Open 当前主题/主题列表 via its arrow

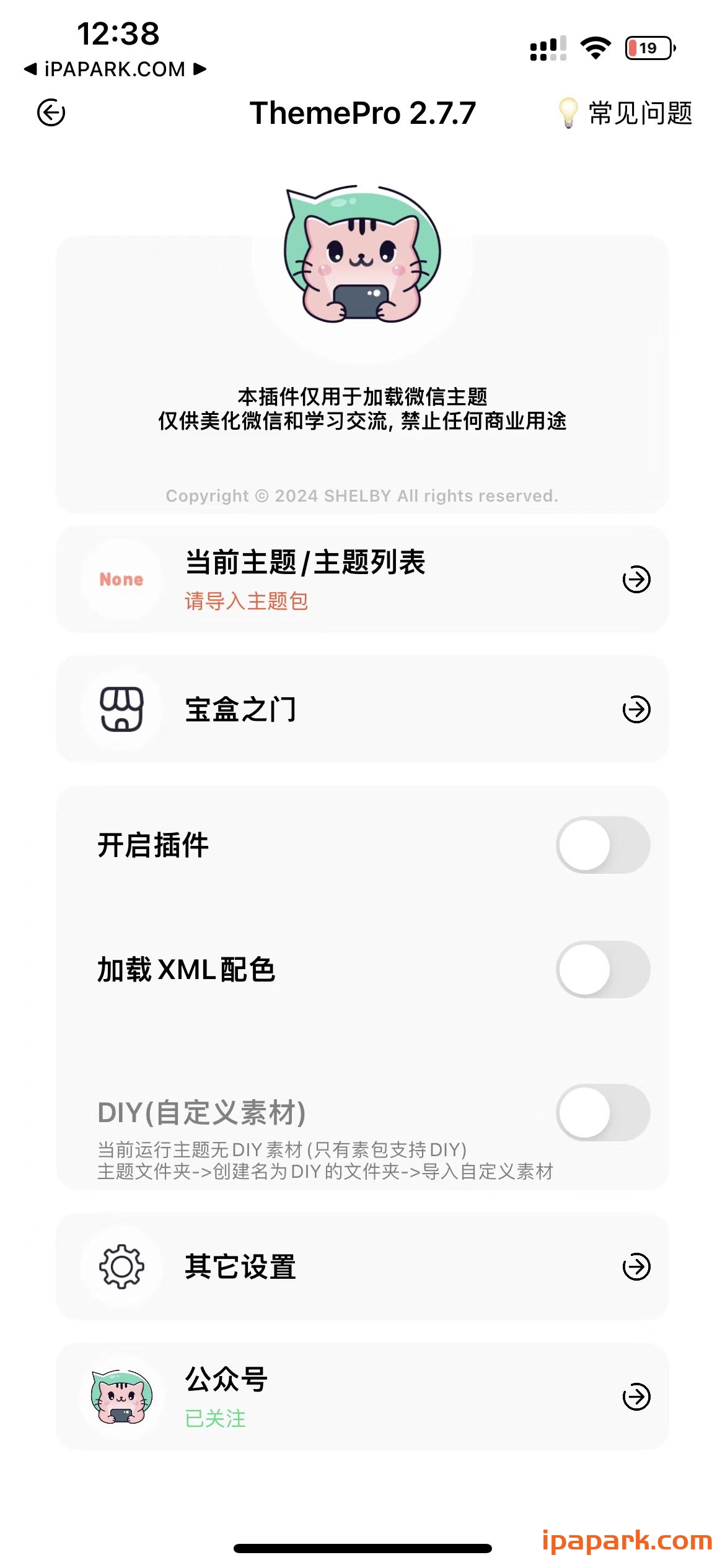point(635,579)
